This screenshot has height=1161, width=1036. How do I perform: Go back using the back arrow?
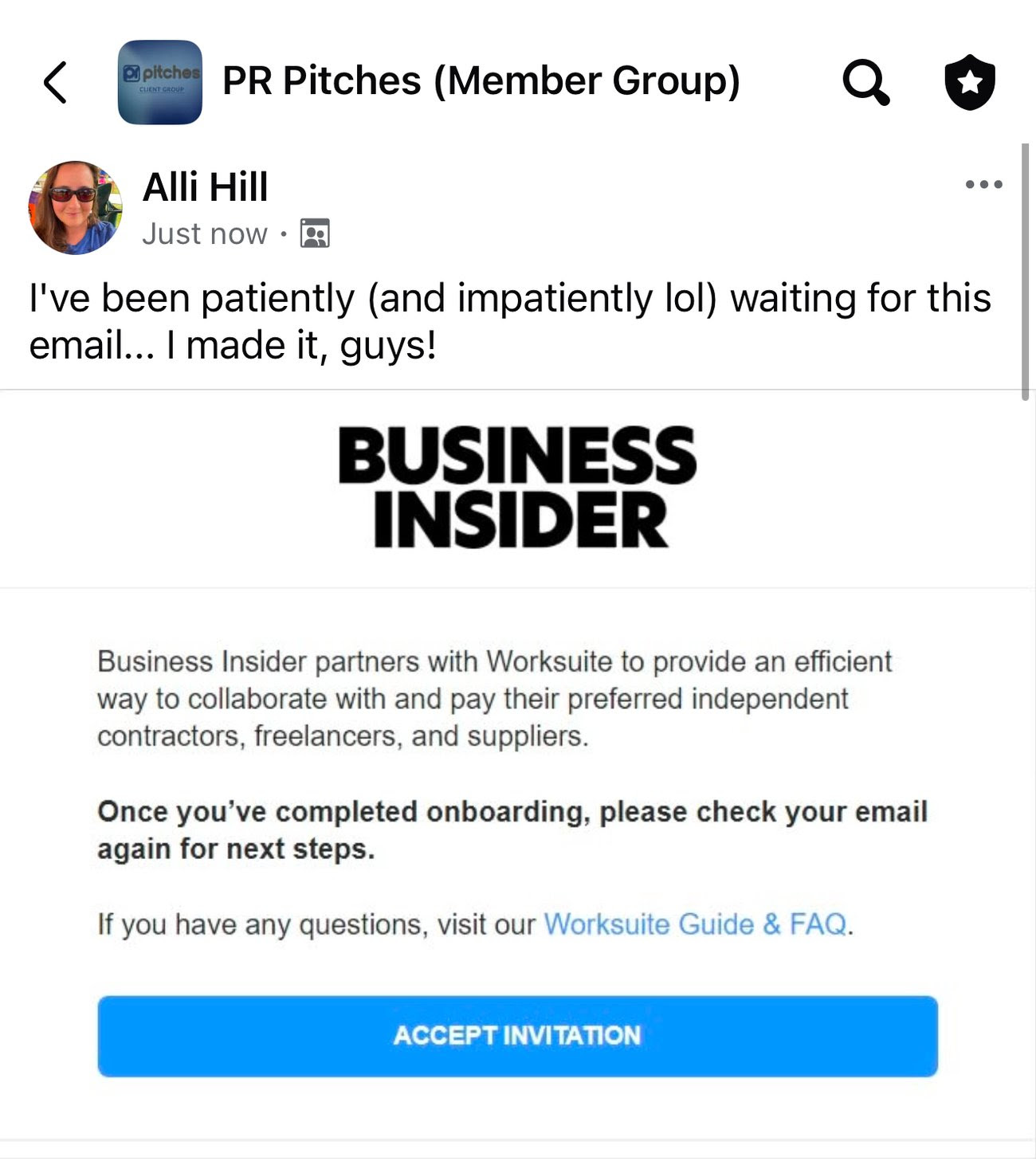pyautogui.click(x=55, y=82)
